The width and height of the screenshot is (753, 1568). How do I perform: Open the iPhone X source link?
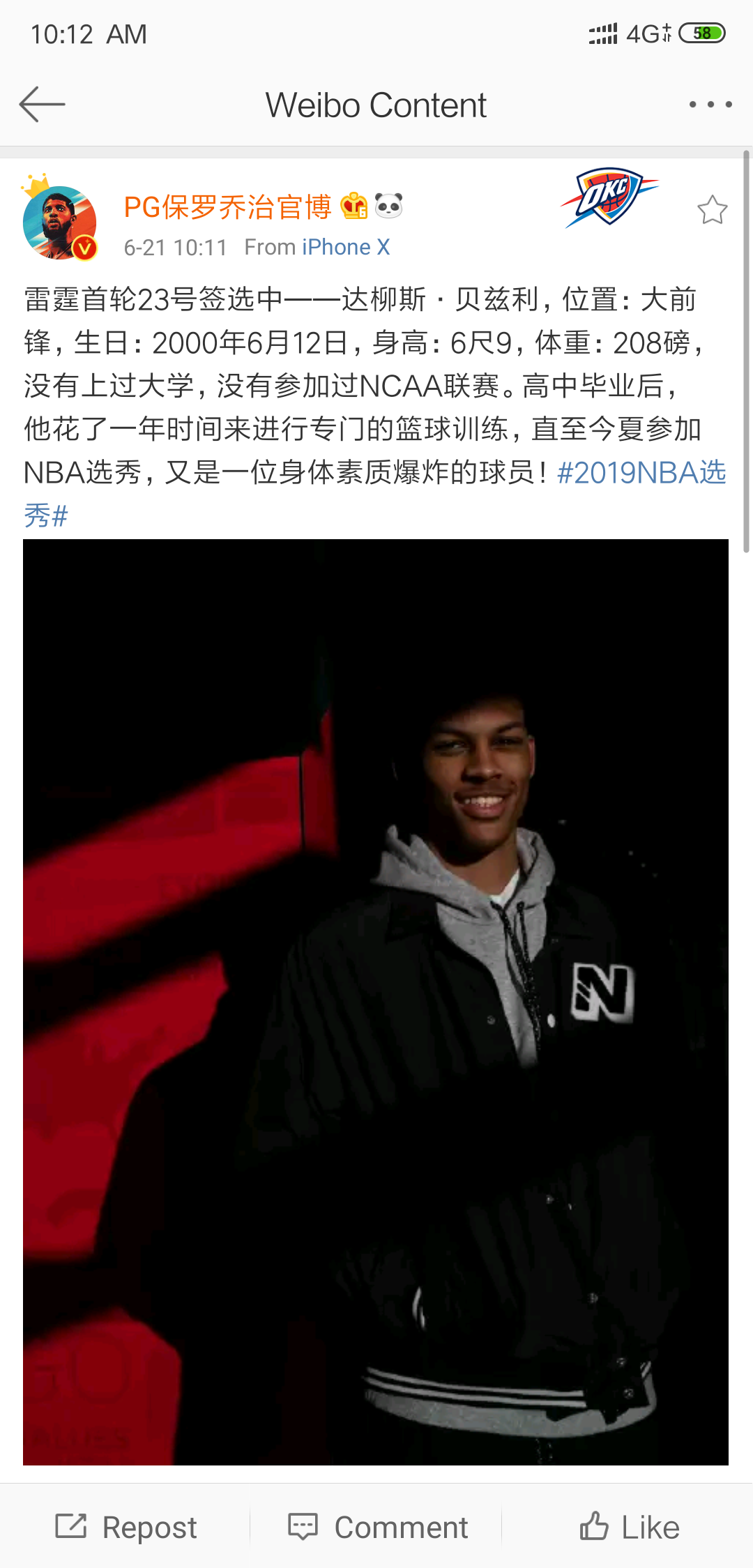point(346,247)
